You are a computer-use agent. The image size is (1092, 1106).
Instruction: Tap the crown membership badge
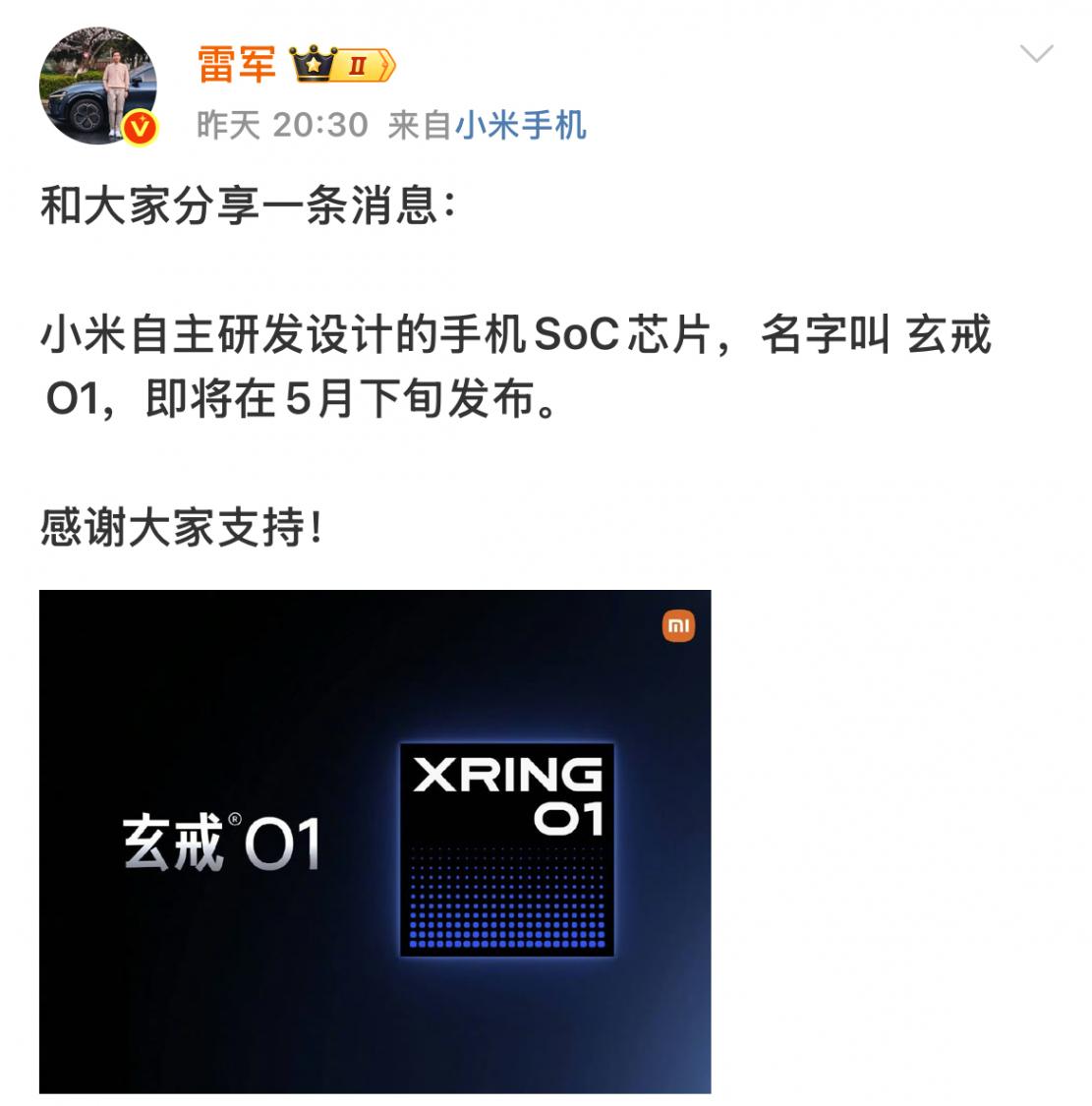coord(343,66)
